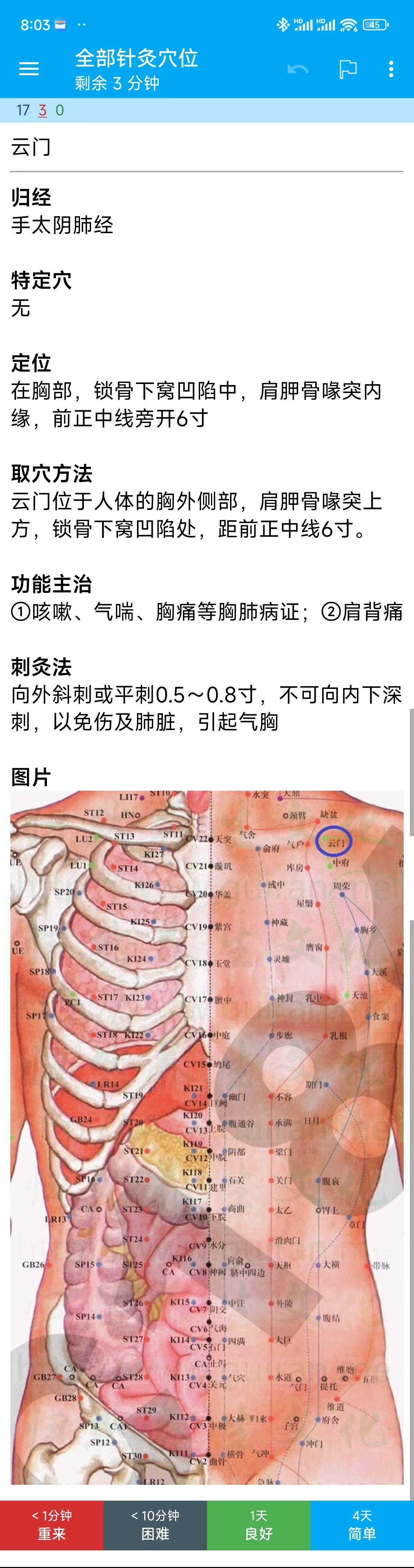
Task: Open the navigation drawer menu
Action: (x=29, y=69)
